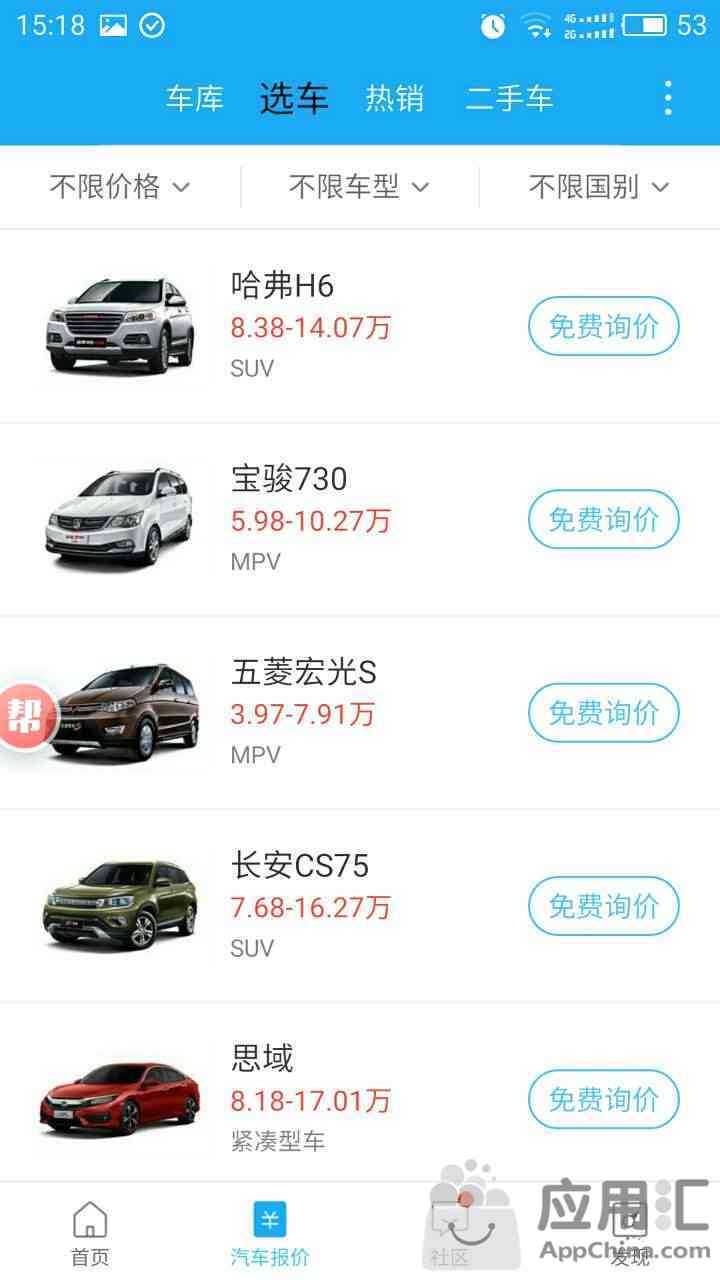The width and height of the screenshot is (720, 1280).
Task: Request free quote for 长安CS75
Action: pos(603,906)
